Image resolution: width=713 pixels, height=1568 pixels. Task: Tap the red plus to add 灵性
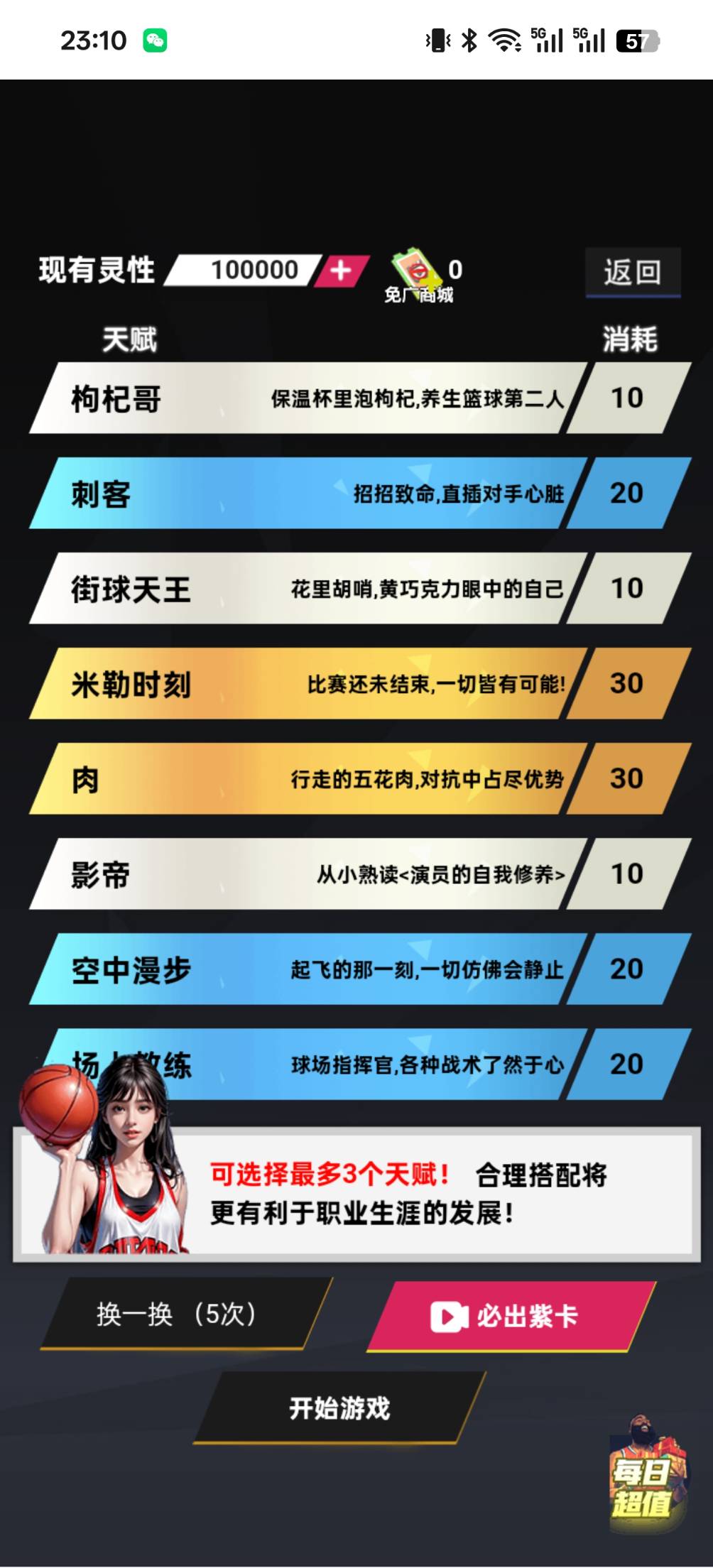point(342,271)
